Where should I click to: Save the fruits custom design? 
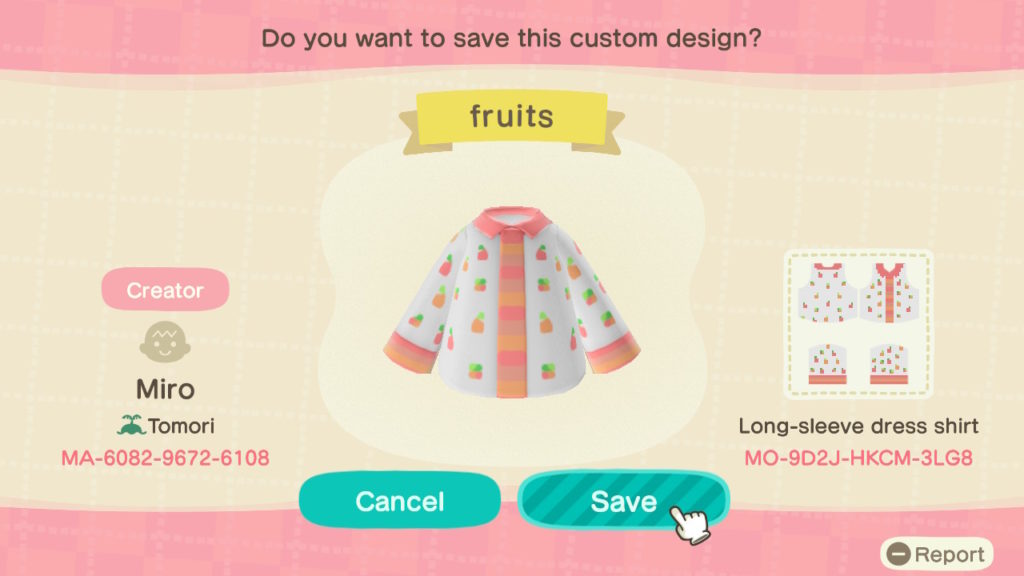[x=622, y=500]
